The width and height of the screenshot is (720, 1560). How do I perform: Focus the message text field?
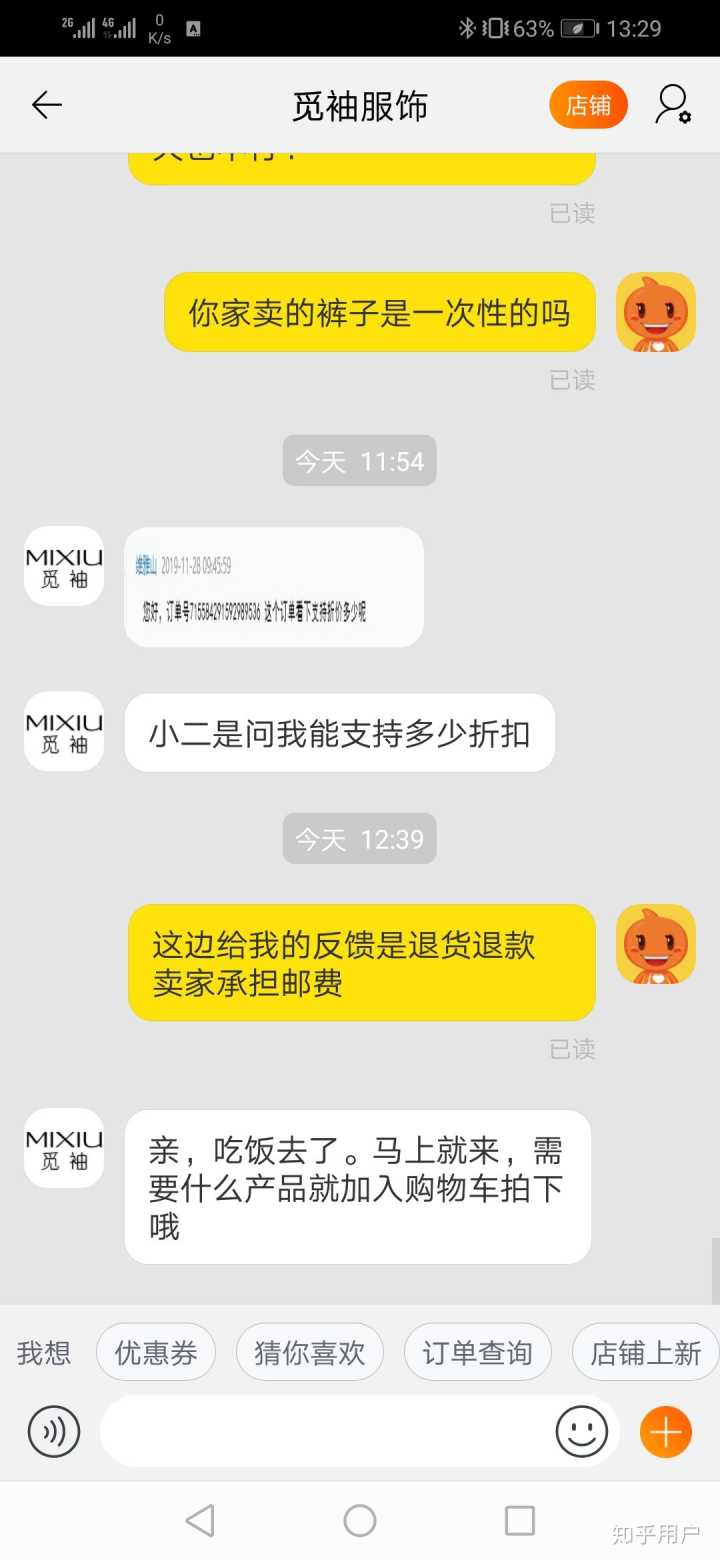325,1432
